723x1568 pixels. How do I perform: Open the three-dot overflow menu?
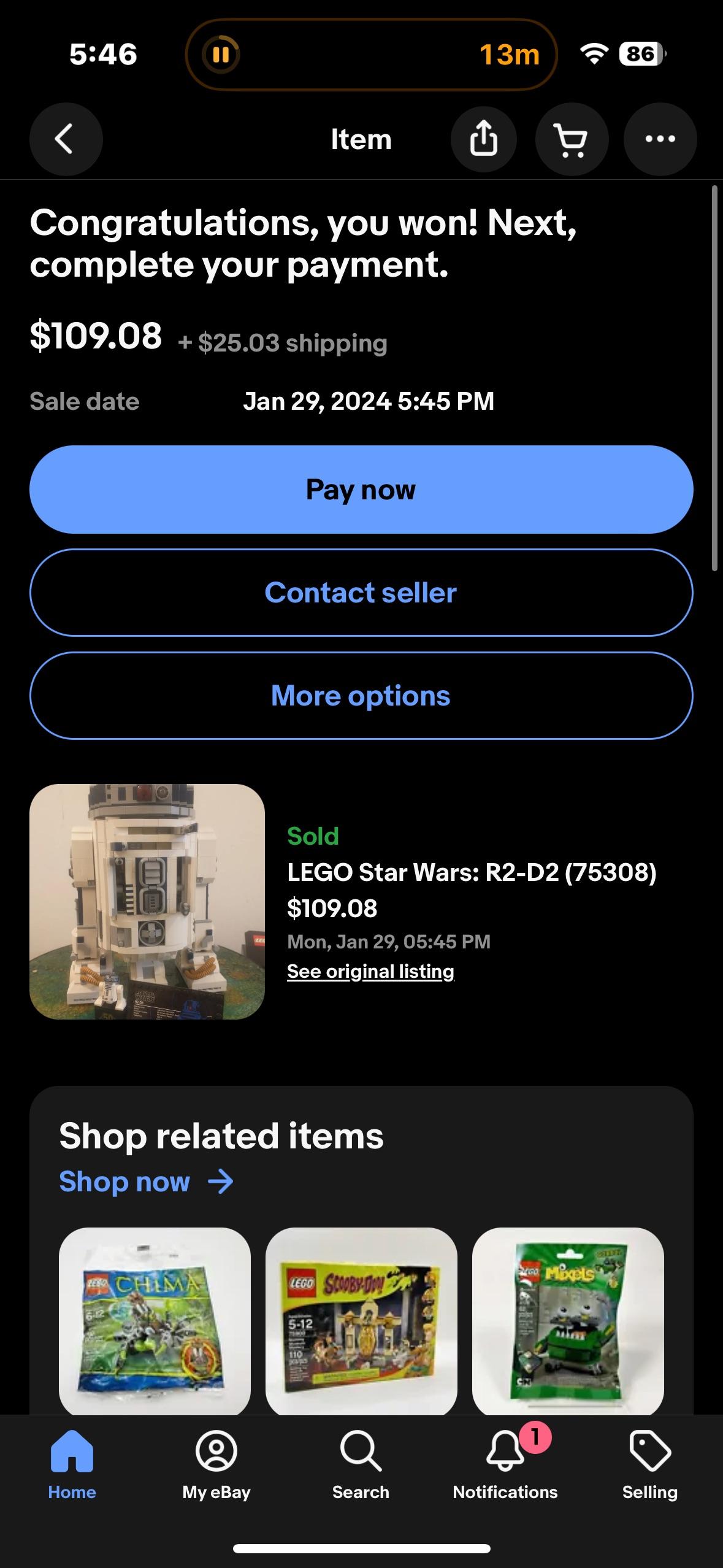660,139
